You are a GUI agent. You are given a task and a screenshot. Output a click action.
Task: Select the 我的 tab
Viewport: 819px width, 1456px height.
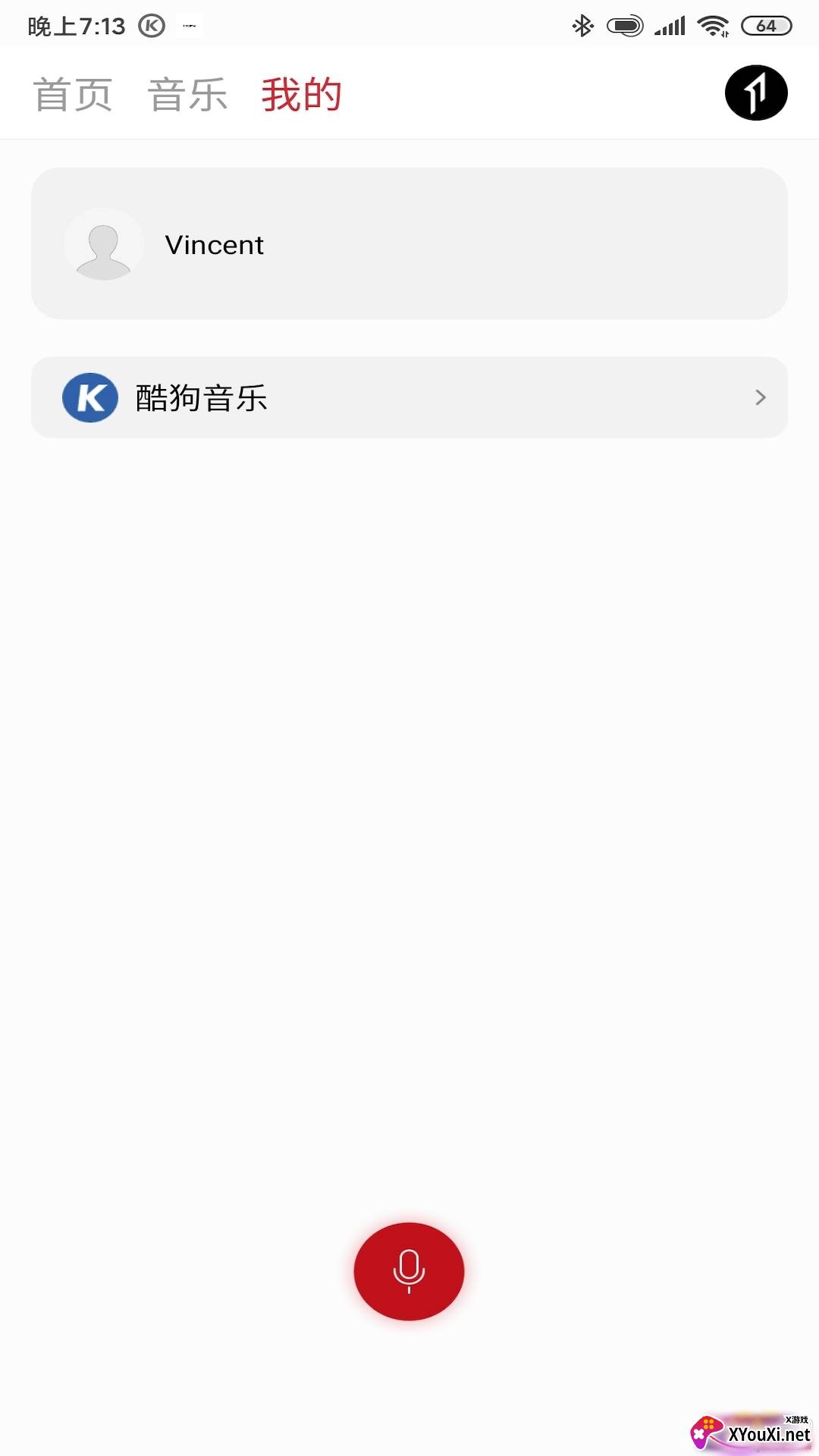pyautogui.click(x=301, y=95)
